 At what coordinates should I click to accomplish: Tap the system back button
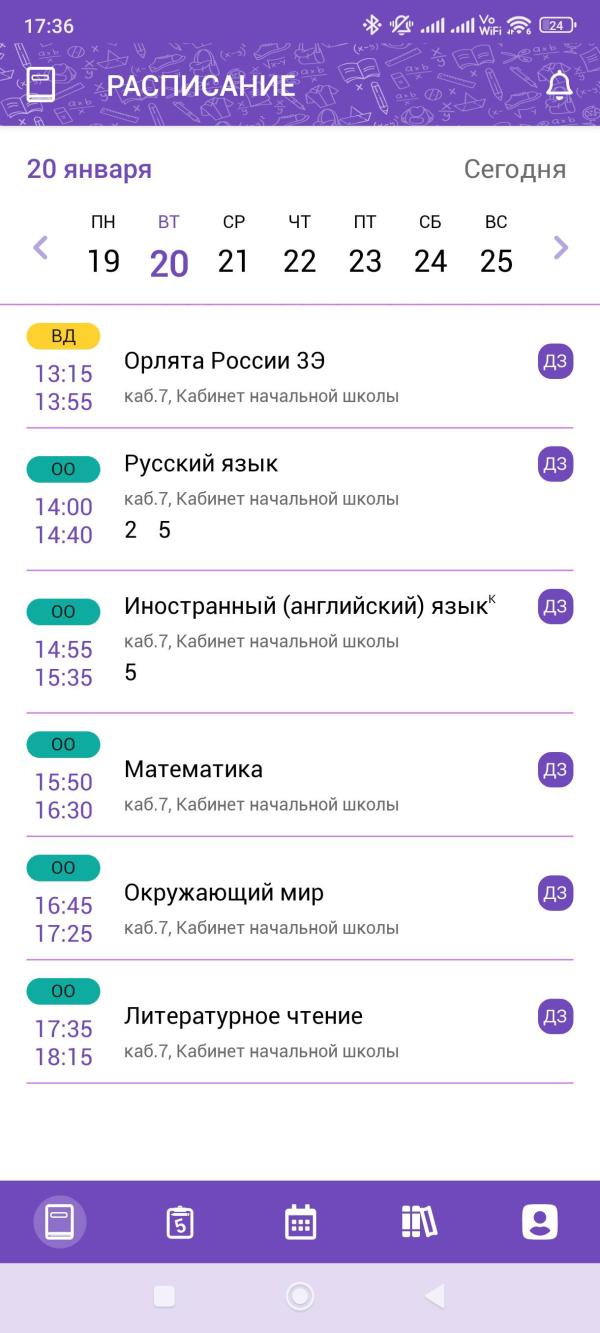point(435,1297)
